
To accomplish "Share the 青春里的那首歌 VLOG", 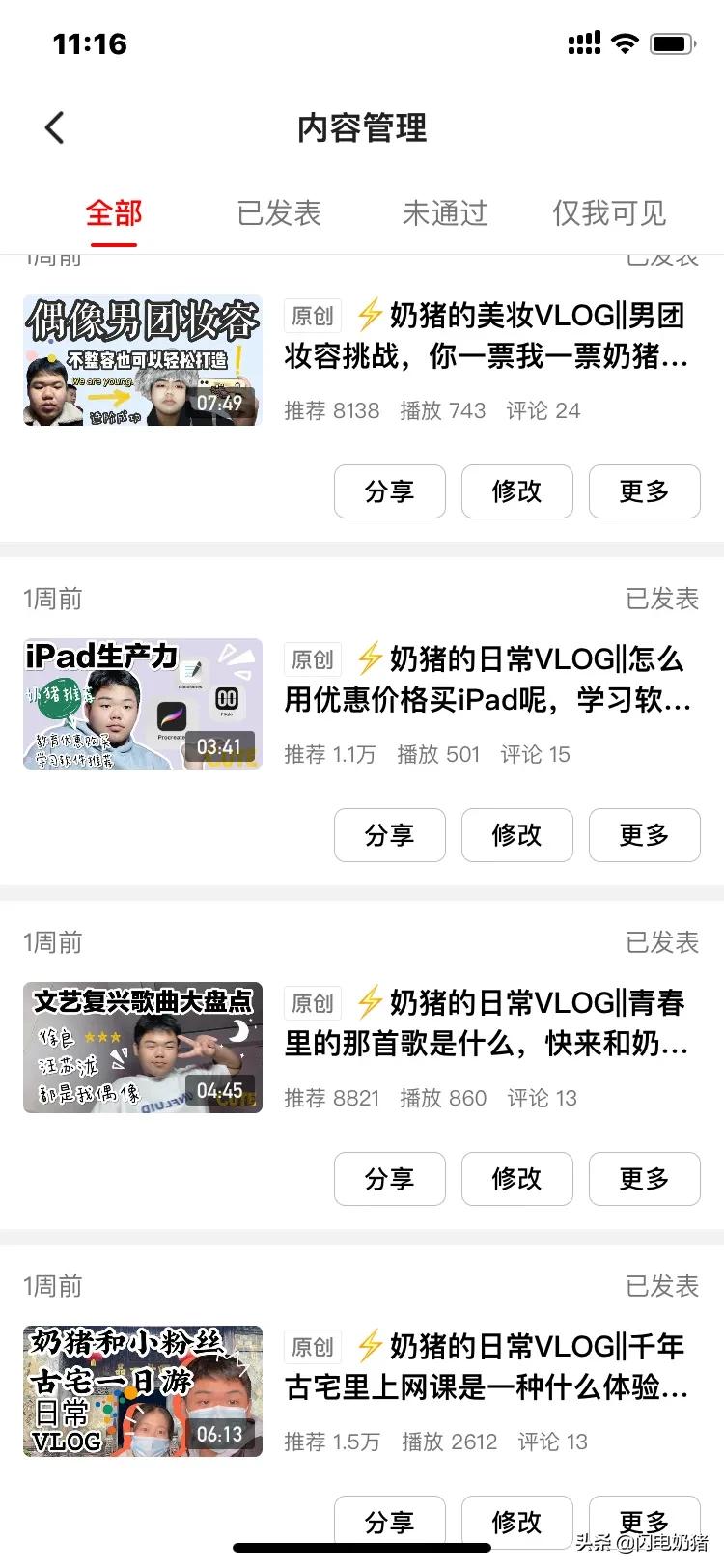I will coord(389,1179).
